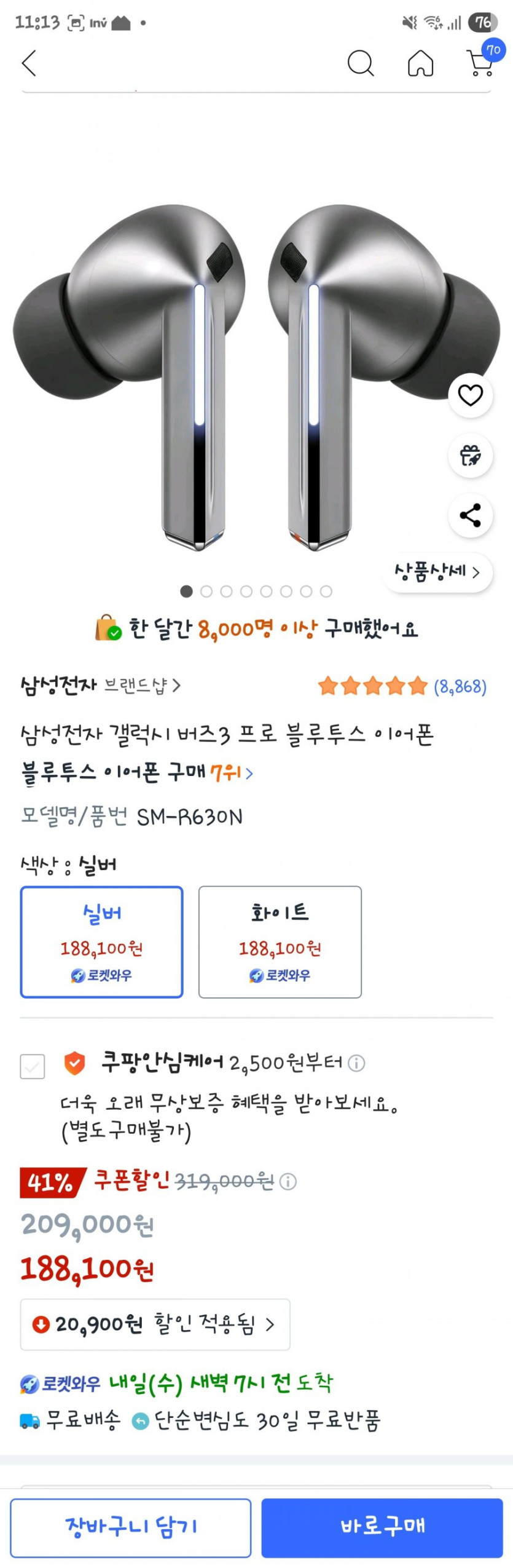This screenshot has height=1568, width=513.
Task: Share this product
Action: (x=471, y=515)
